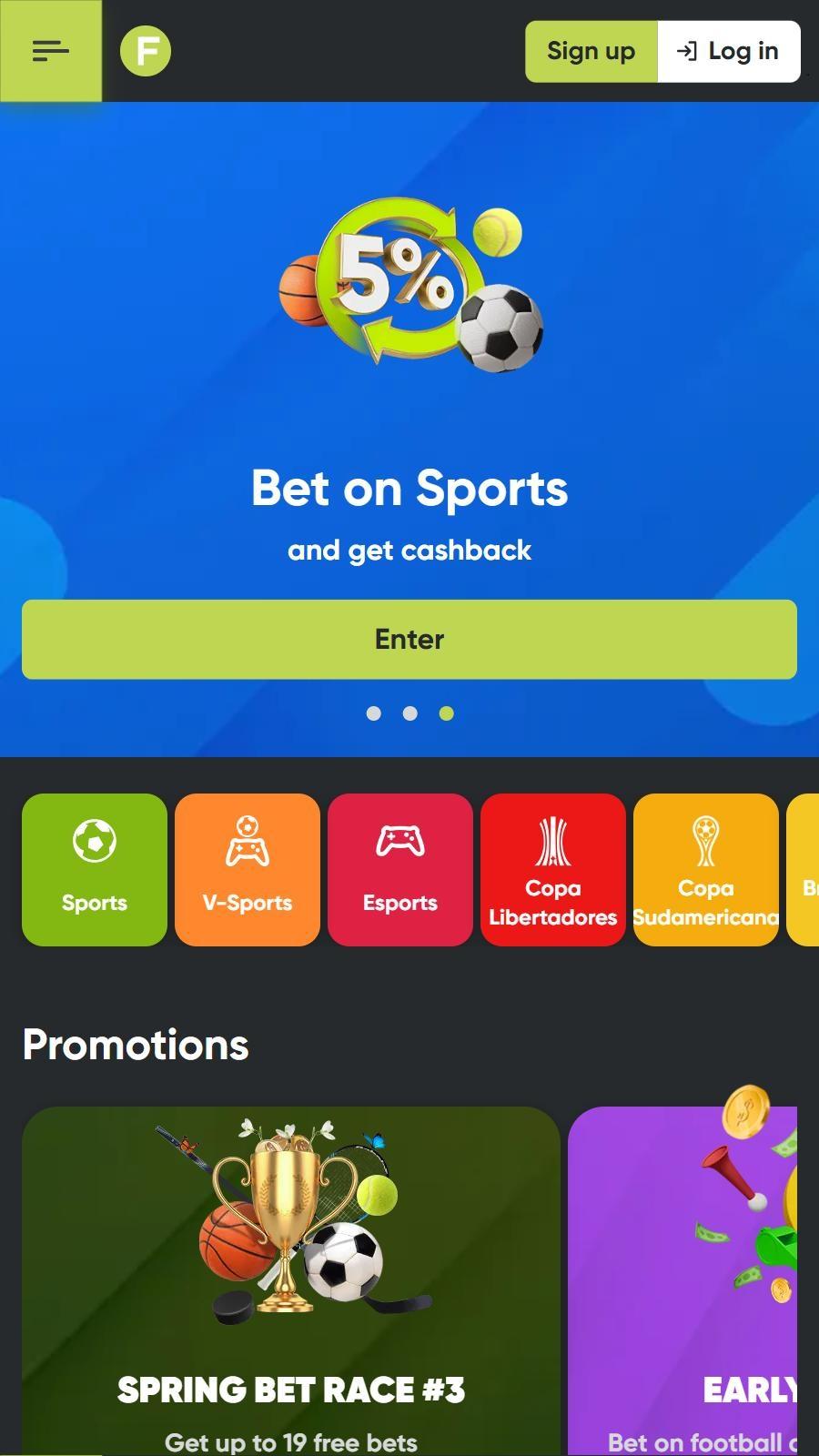Open the Esports category tile
The image size is (819, 1456).
click(400, 870)
